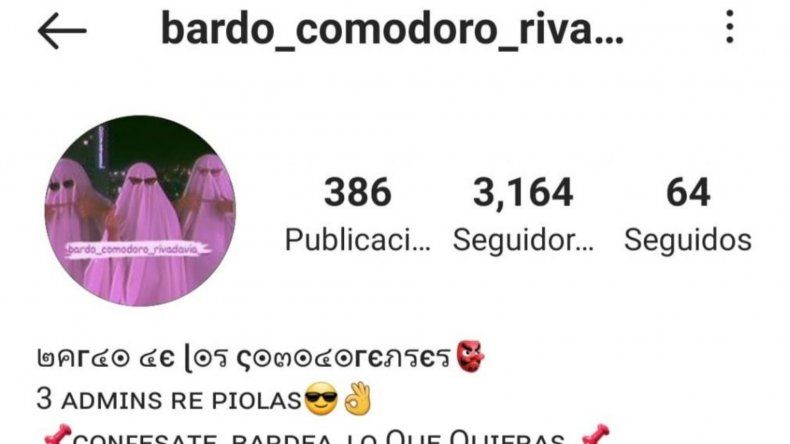View the 386 Publicaciones posts
Viewport: 790px width, 444px height.
pyautogui.click(x=357, y=214)
